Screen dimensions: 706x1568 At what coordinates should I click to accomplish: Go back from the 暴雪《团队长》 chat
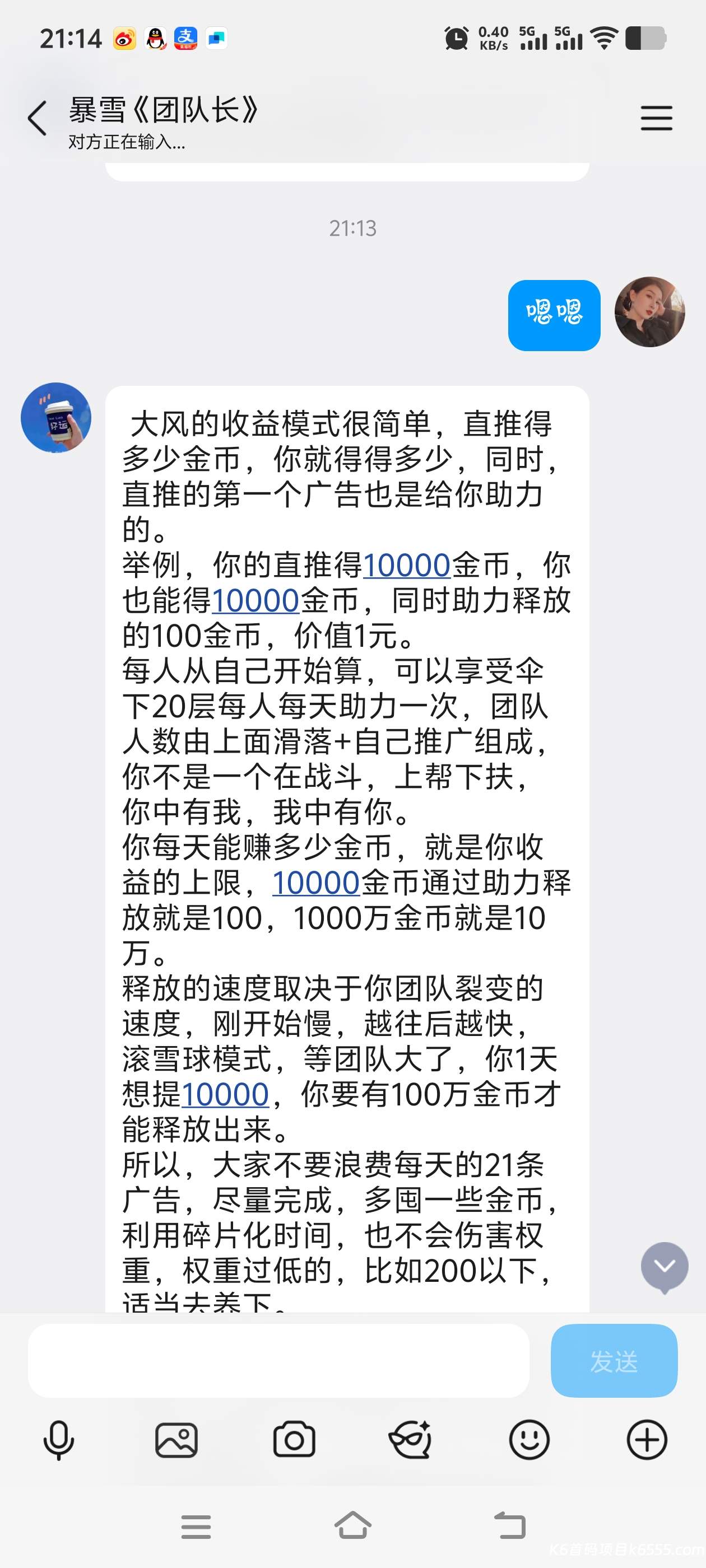click(x=37, y=118)
